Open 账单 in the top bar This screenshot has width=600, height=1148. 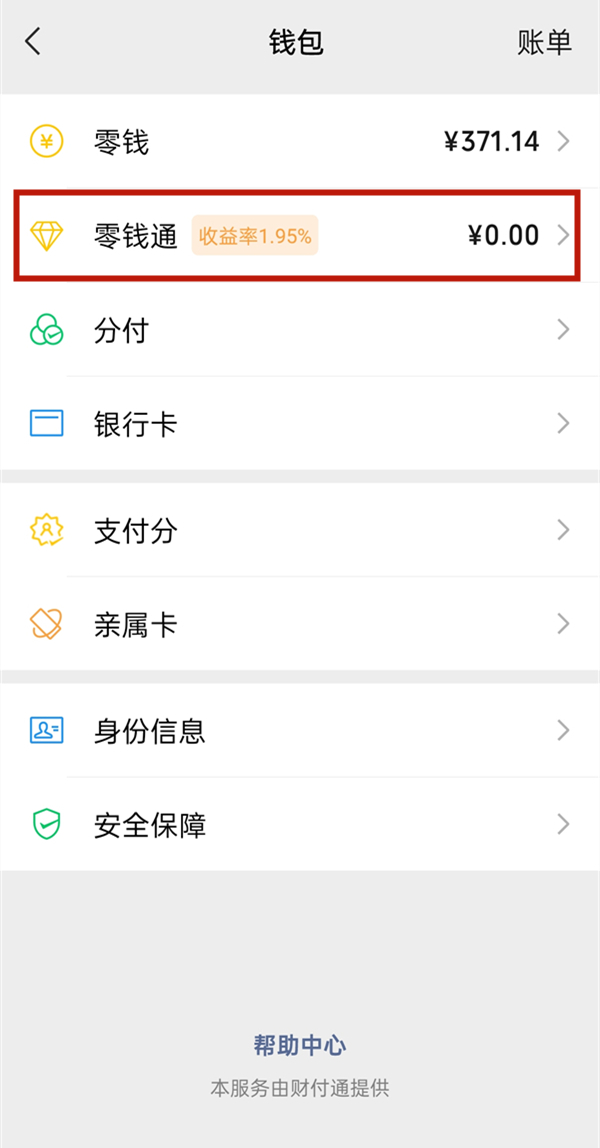(x=544, y=42)
